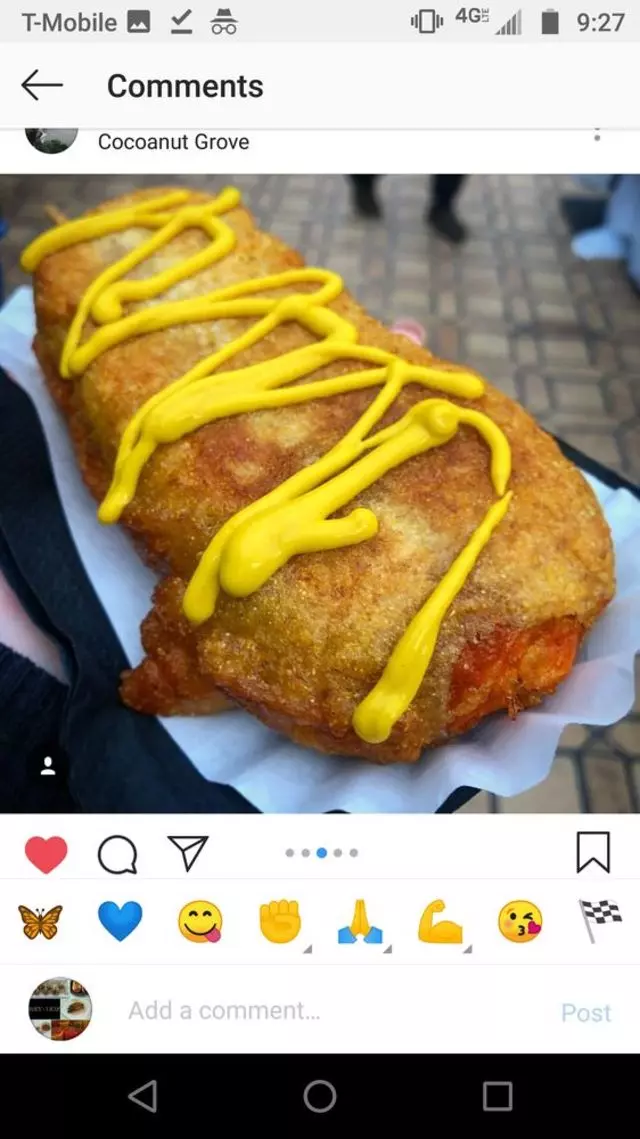The image size is (640, 1139).
Task: Open the poster's profile picture
Action: [x=50, y=138]
